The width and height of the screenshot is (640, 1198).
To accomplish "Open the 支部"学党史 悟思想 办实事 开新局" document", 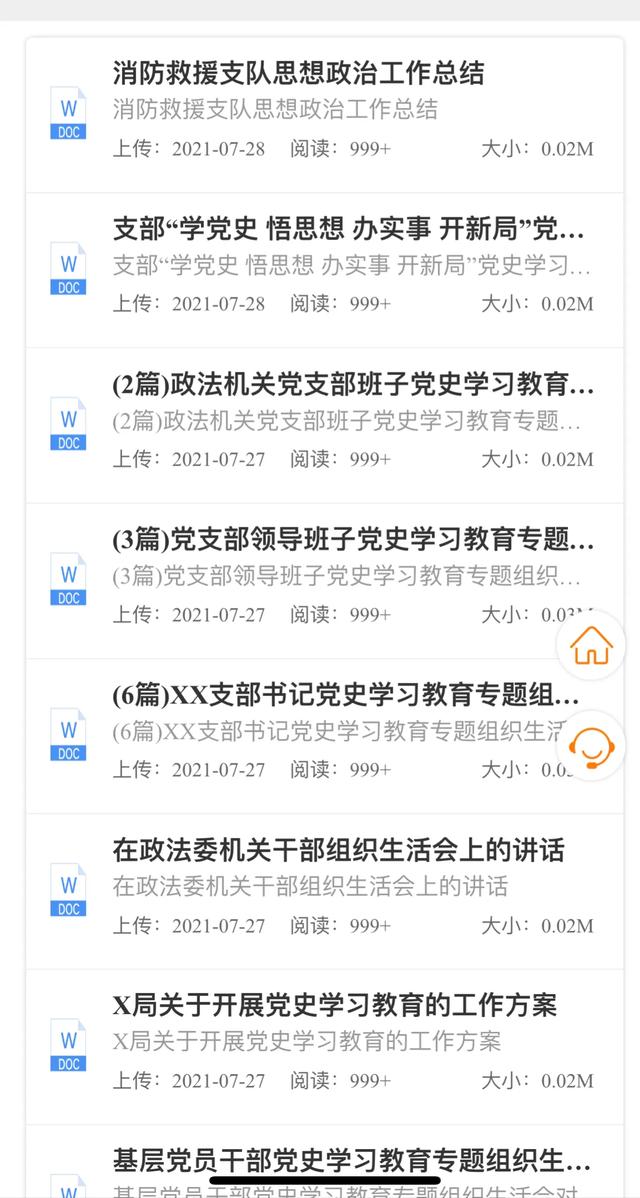I will coord(325,270).
